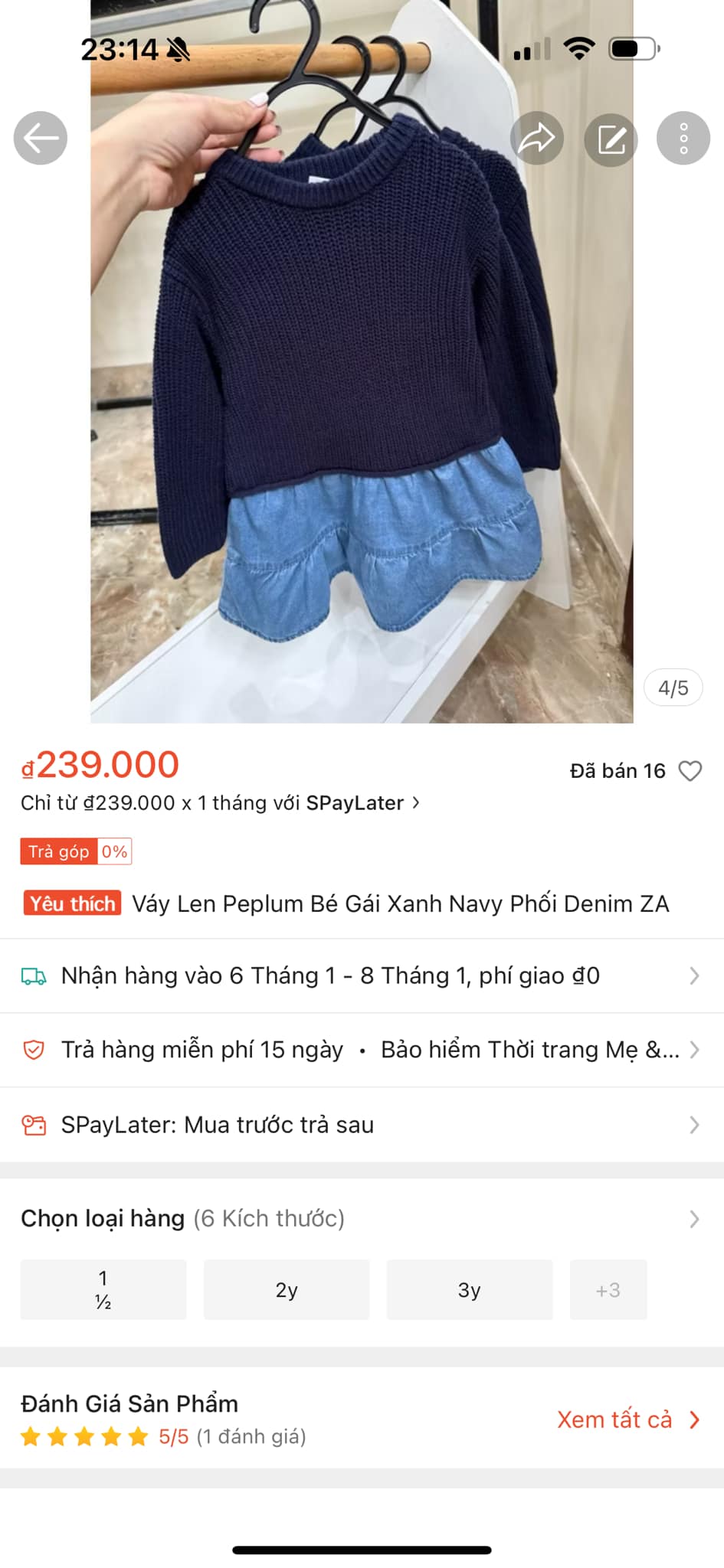Open delivery date and shipping fee row
Screen dimensions: 724x1568
pos(362,976)
